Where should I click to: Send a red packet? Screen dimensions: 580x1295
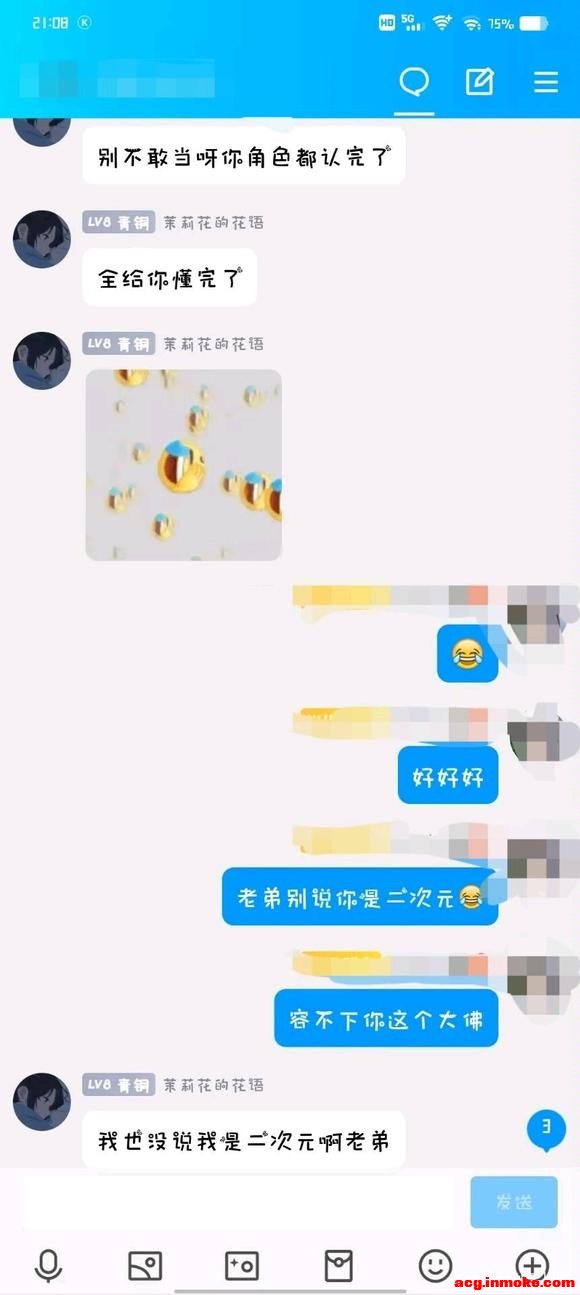coord(339,1265)
